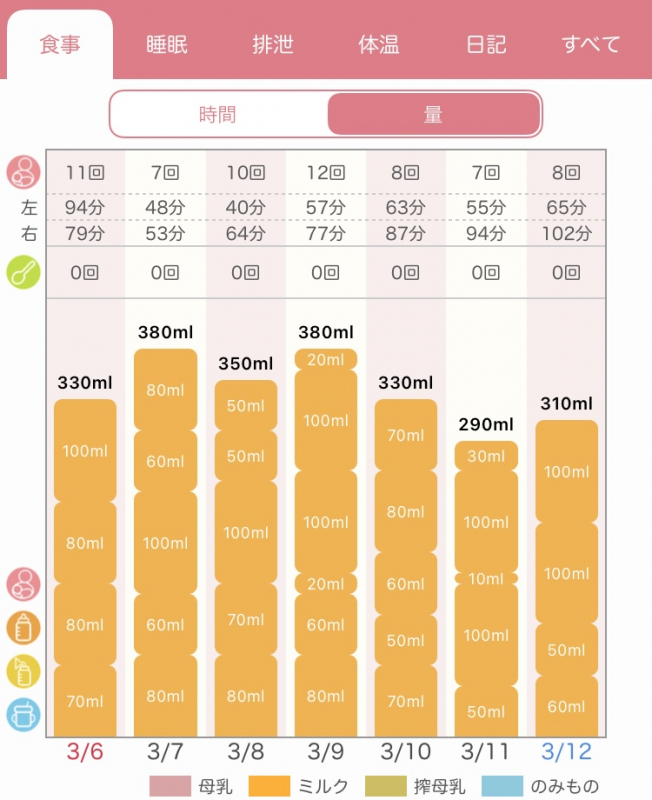Switch to the 睡眠 tab
Image resolution: width=652 pixels, height=800 pixels.
click(167, 45)
